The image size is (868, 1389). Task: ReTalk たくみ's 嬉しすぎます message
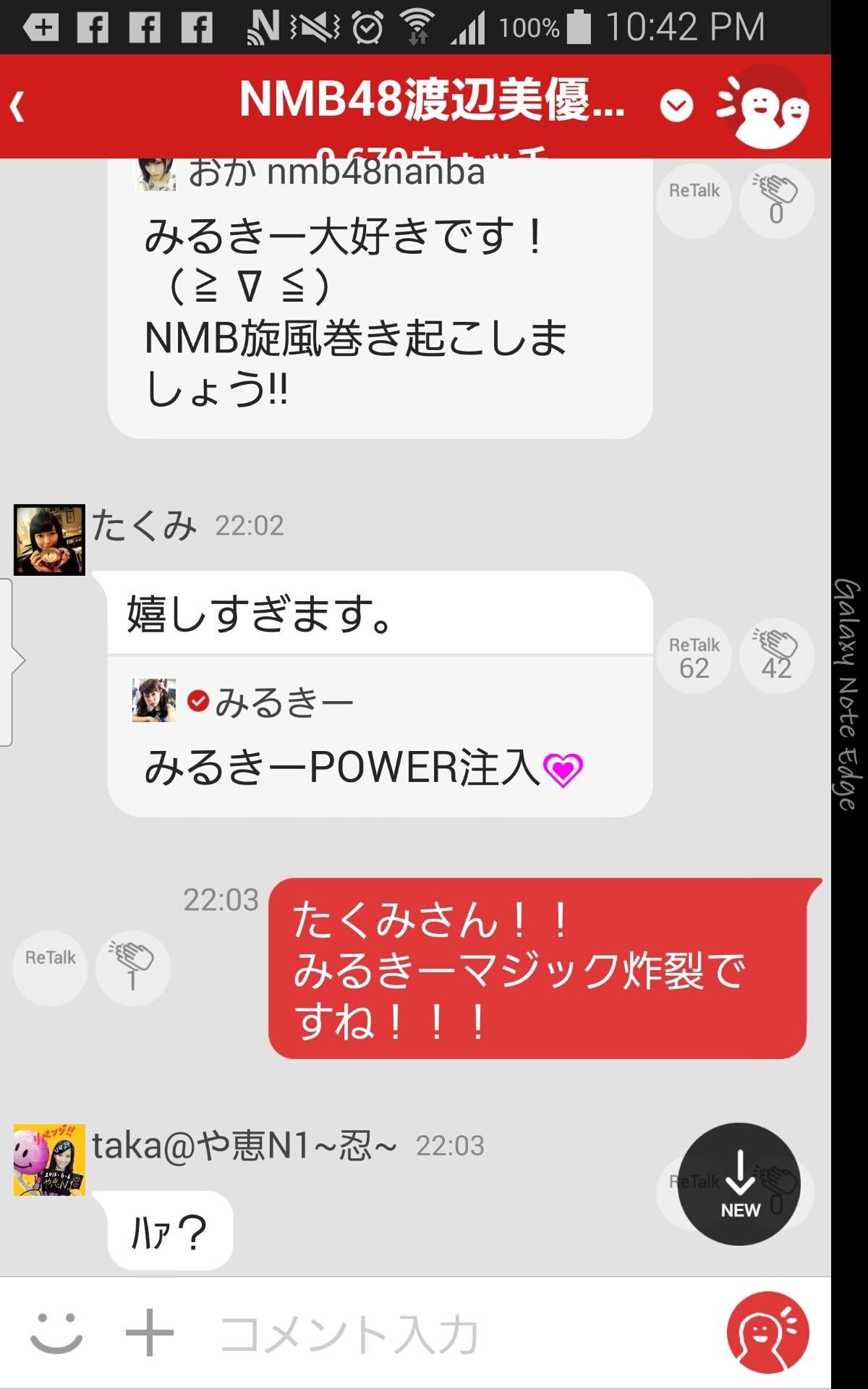click(x=694, y=656)
